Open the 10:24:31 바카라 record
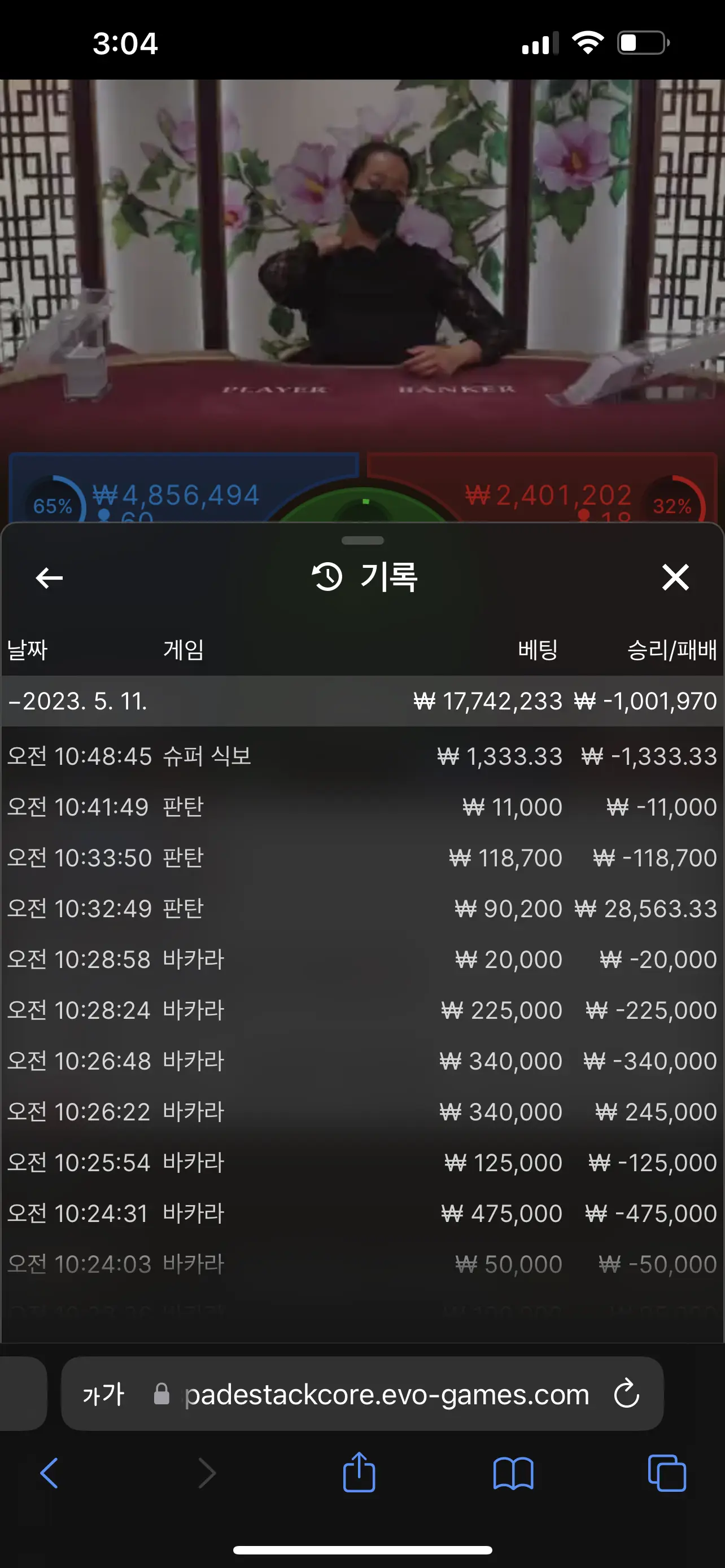This screenshot has height=1568, width=725. [362, 1214]
